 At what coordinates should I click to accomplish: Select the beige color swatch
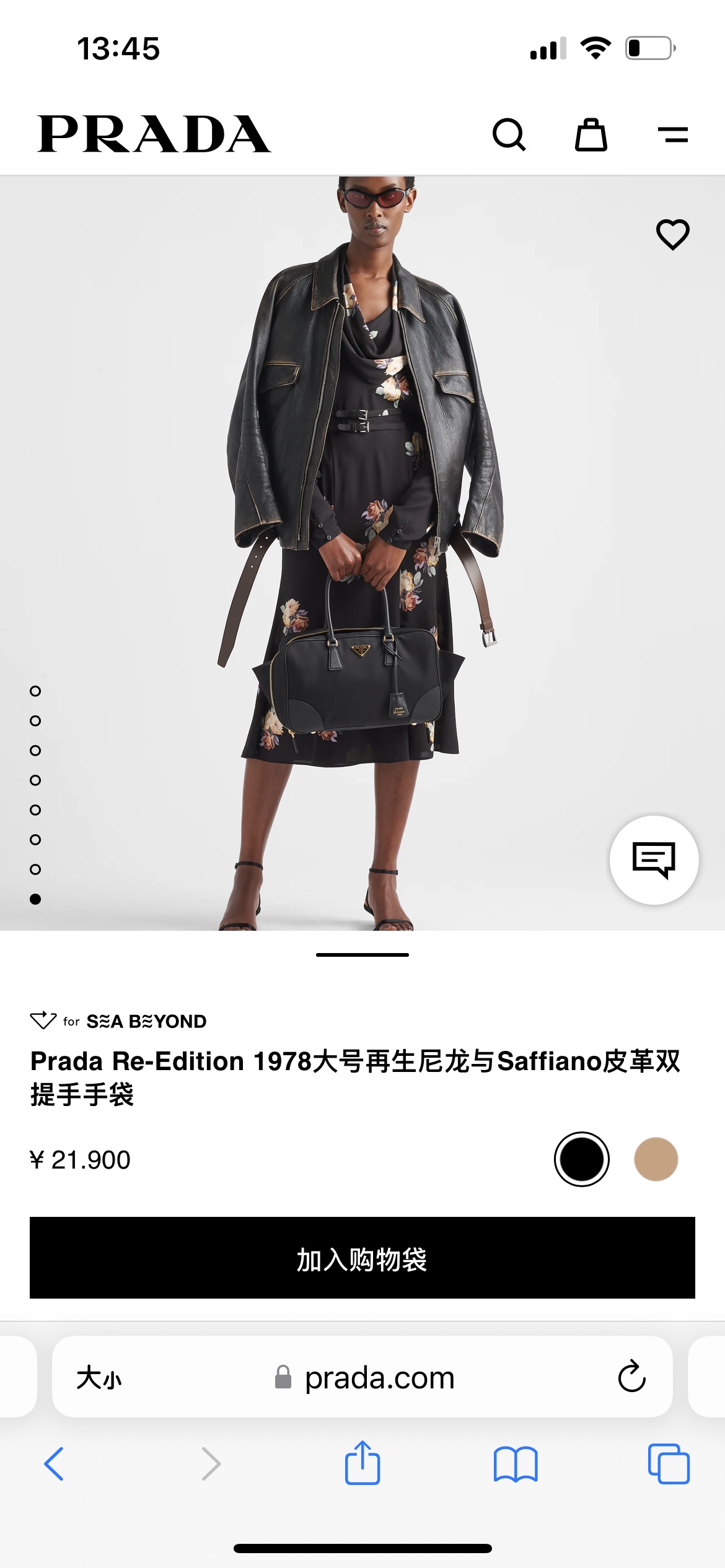pos(656,1159)
